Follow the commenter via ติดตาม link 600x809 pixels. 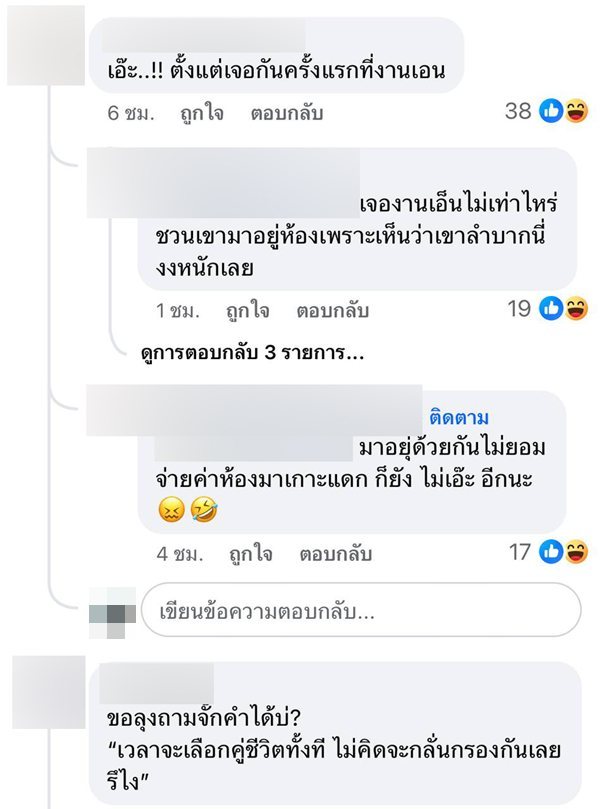tap(458, 417)
